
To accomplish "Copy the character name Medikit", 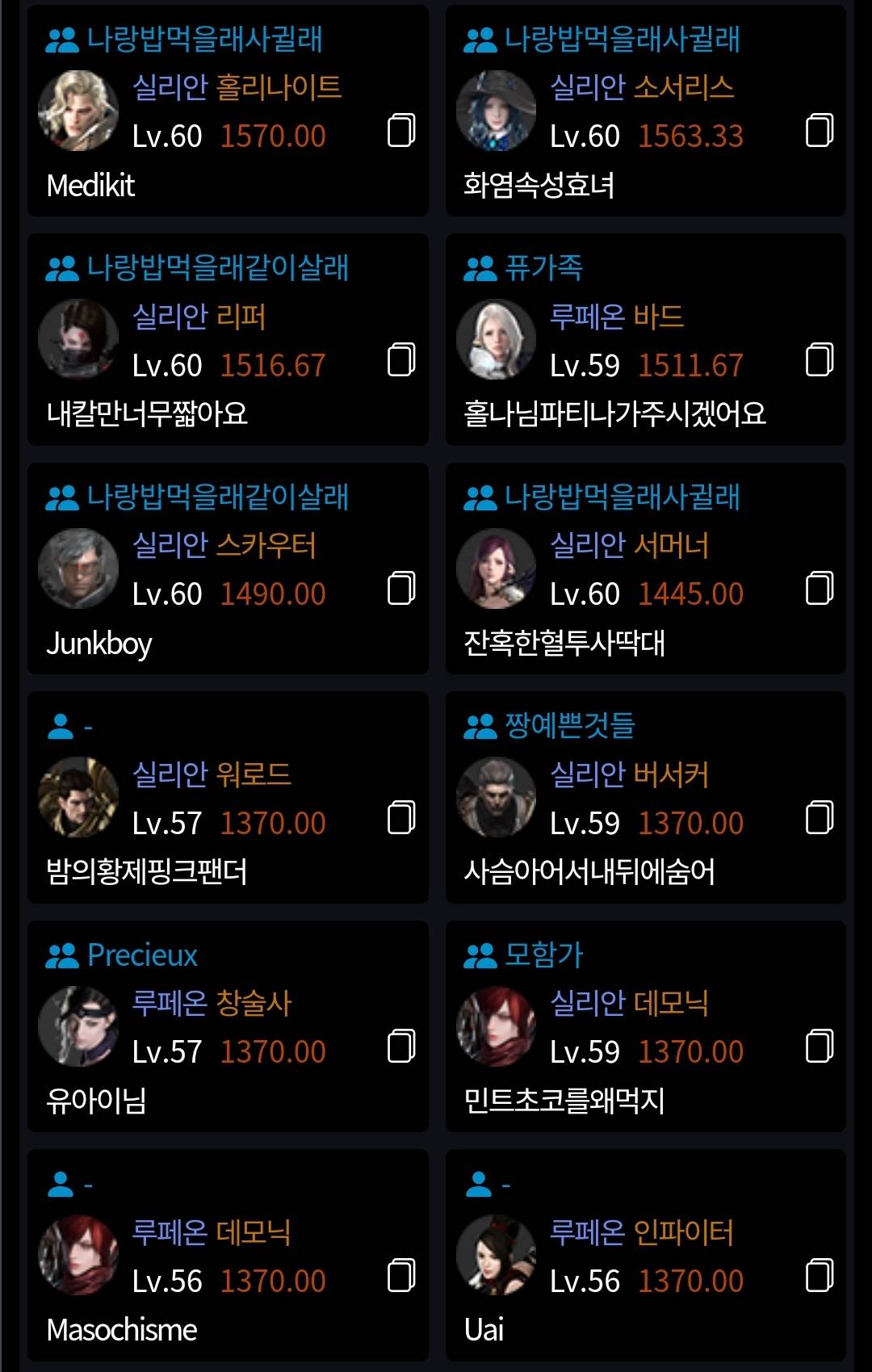I will 401,130.
